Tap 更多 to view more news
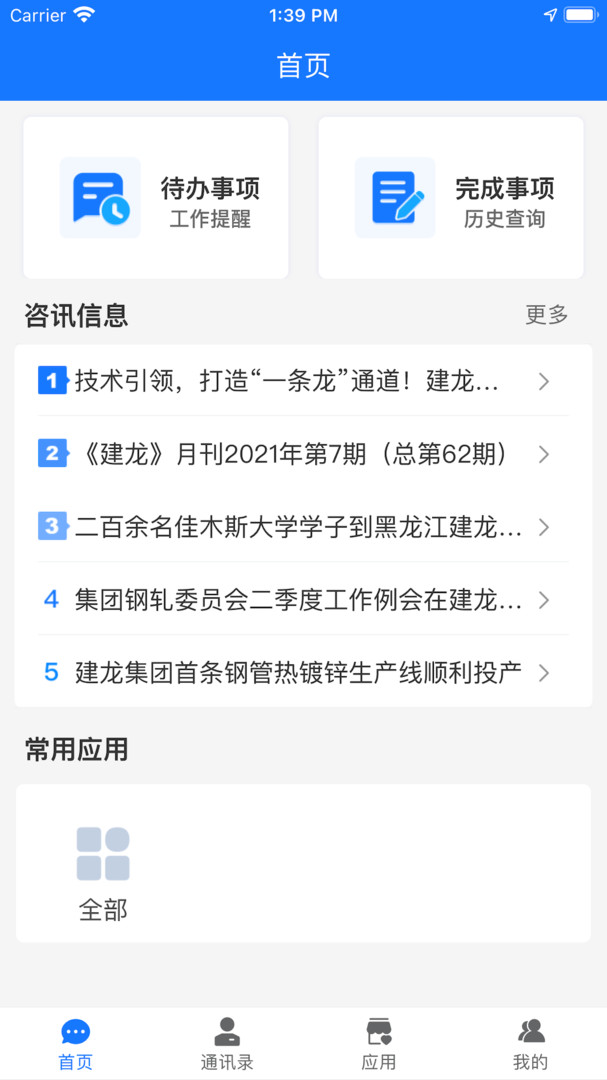 [547, 315]
